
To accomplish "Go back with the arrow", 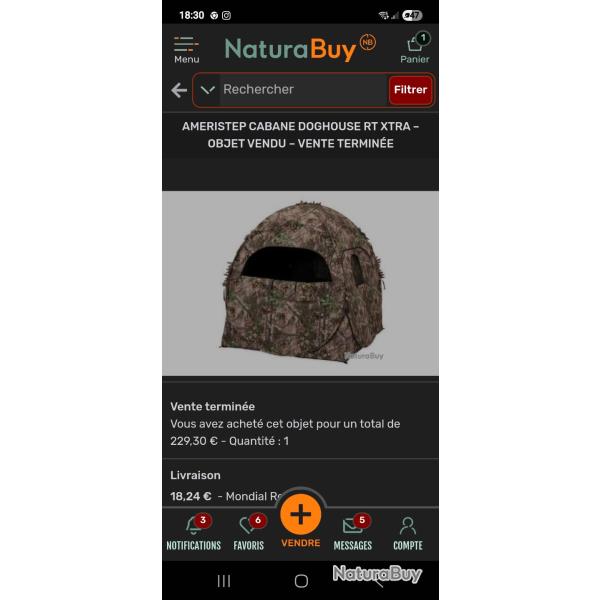I will point(179,90).
